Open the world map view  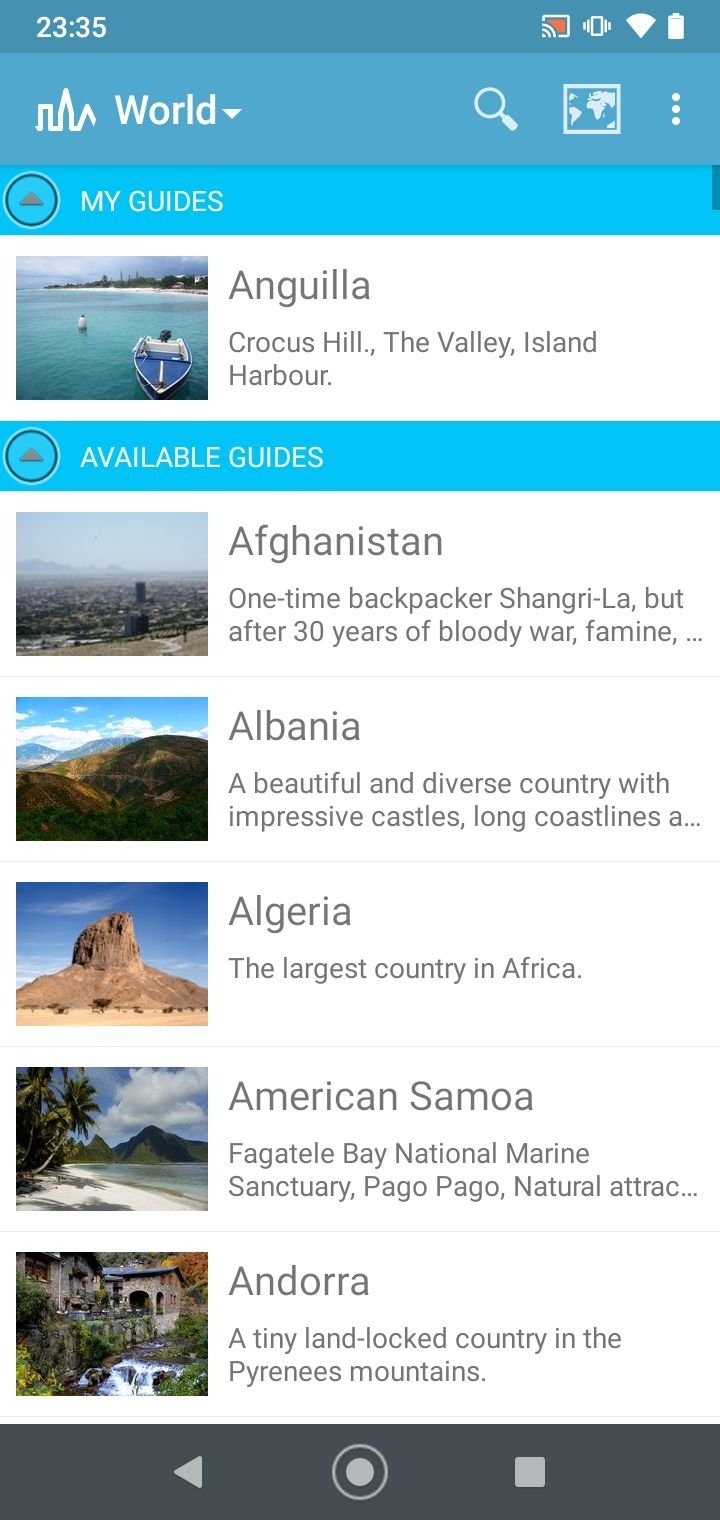tap(592, 109)
